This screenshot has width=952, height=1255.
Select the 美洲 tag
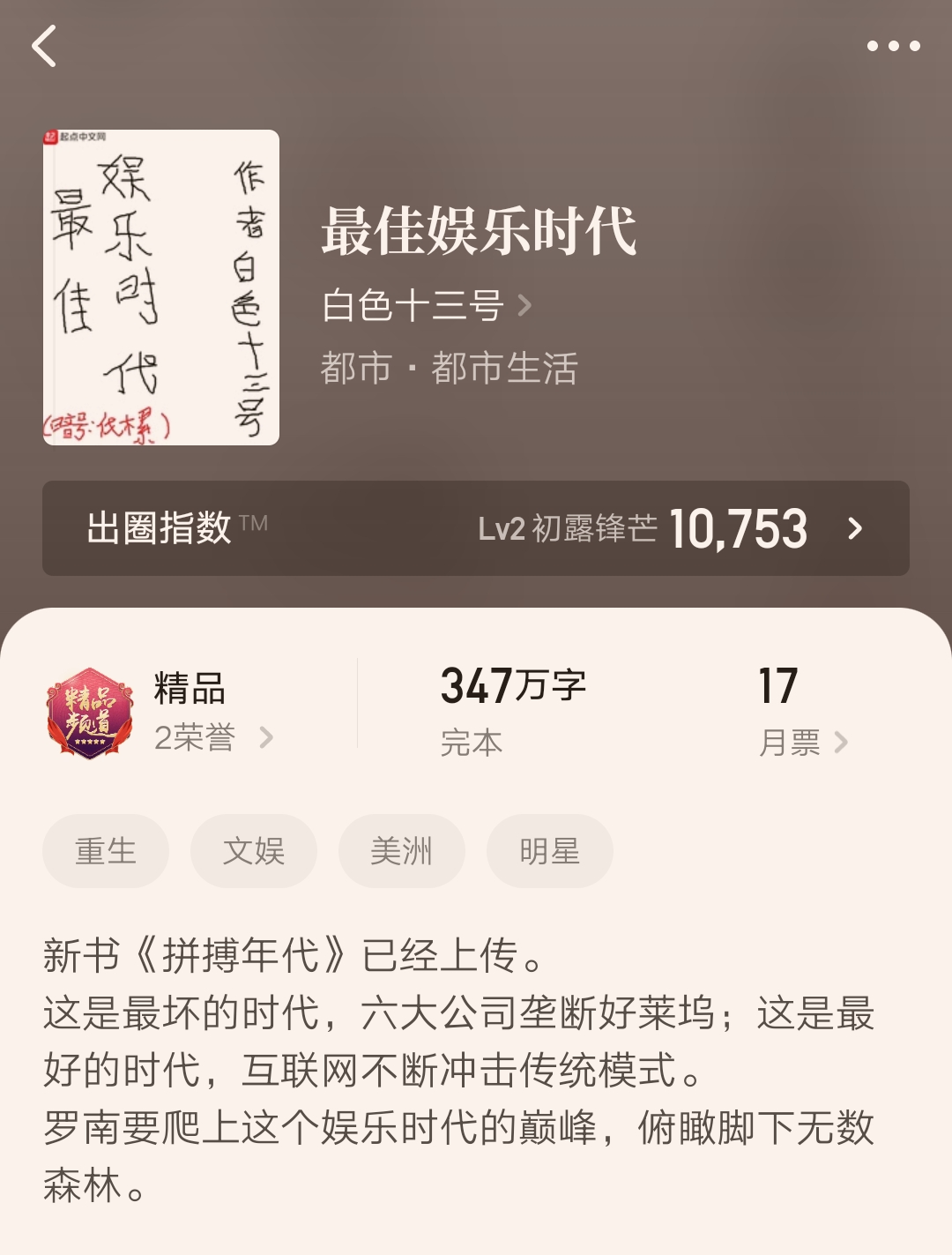tap(402, 850)
